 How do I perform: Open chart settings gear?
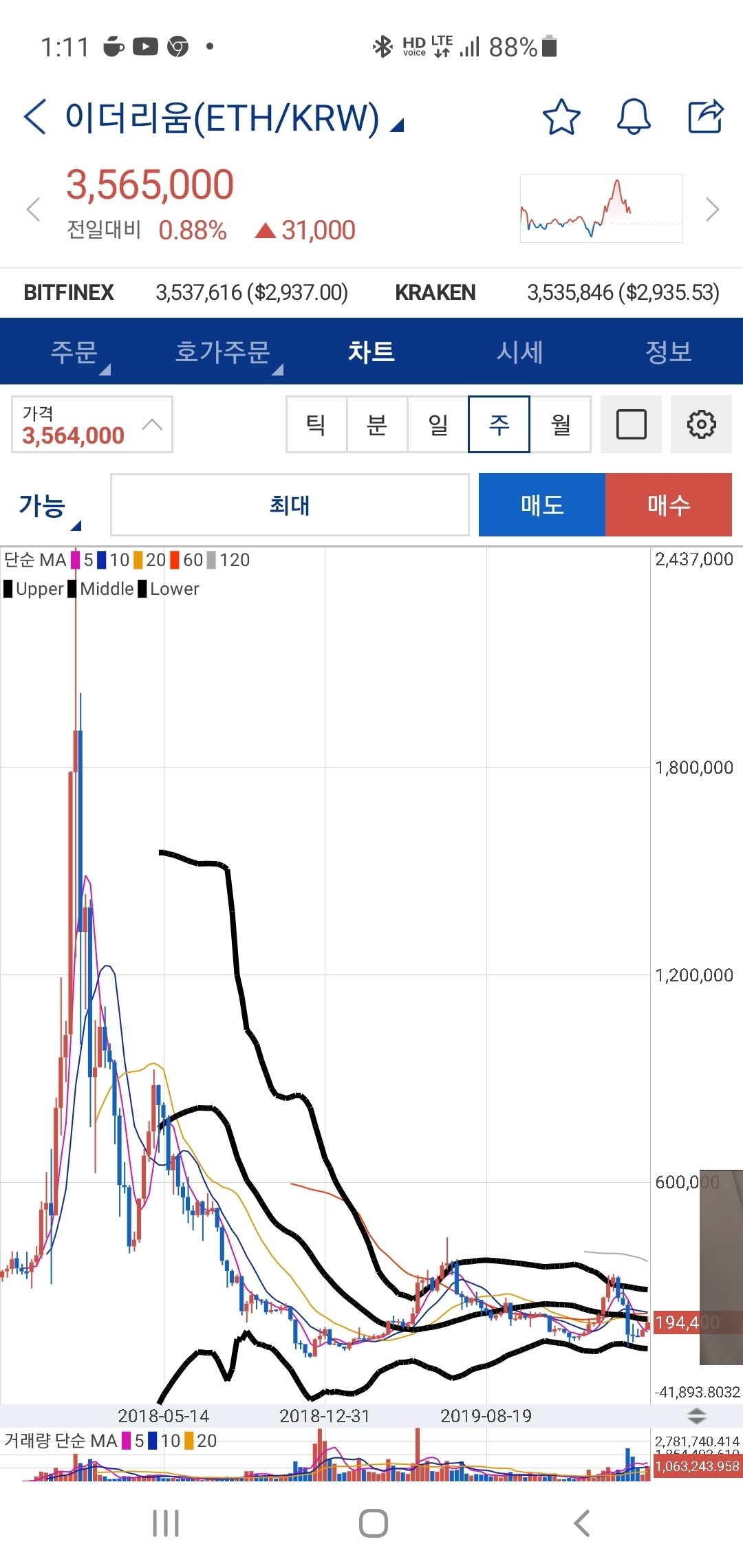point(701,424)
